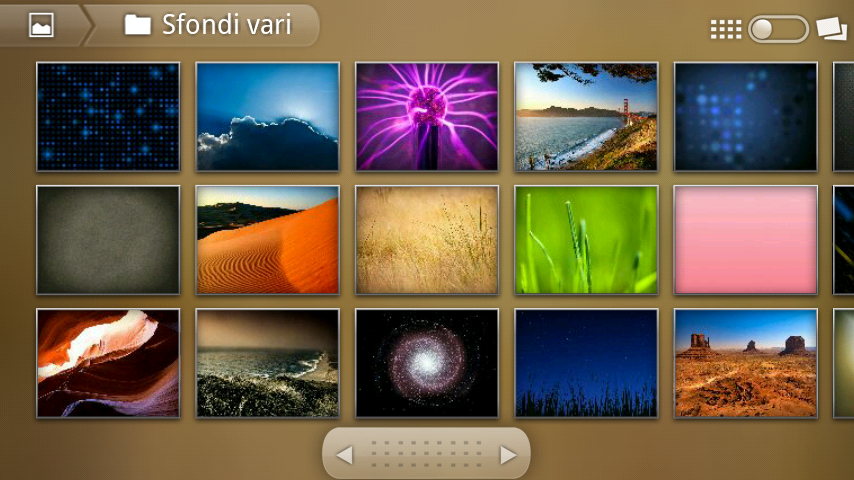
Task: Open the blue dotted pattern wallpaper
Action: (108, 117)
